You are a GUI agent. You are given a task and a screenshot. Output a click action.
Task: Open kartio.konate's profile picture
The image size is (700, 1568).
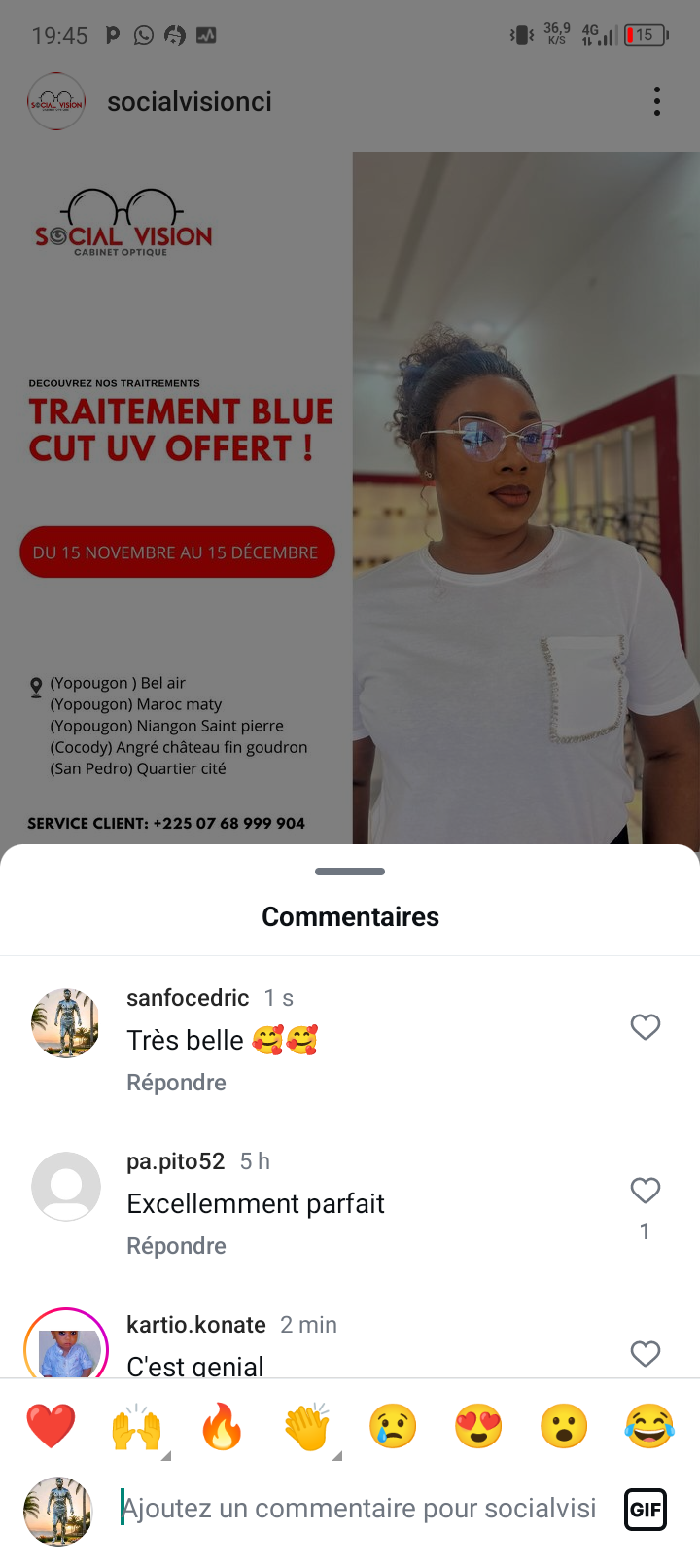tap(66, 1344)
